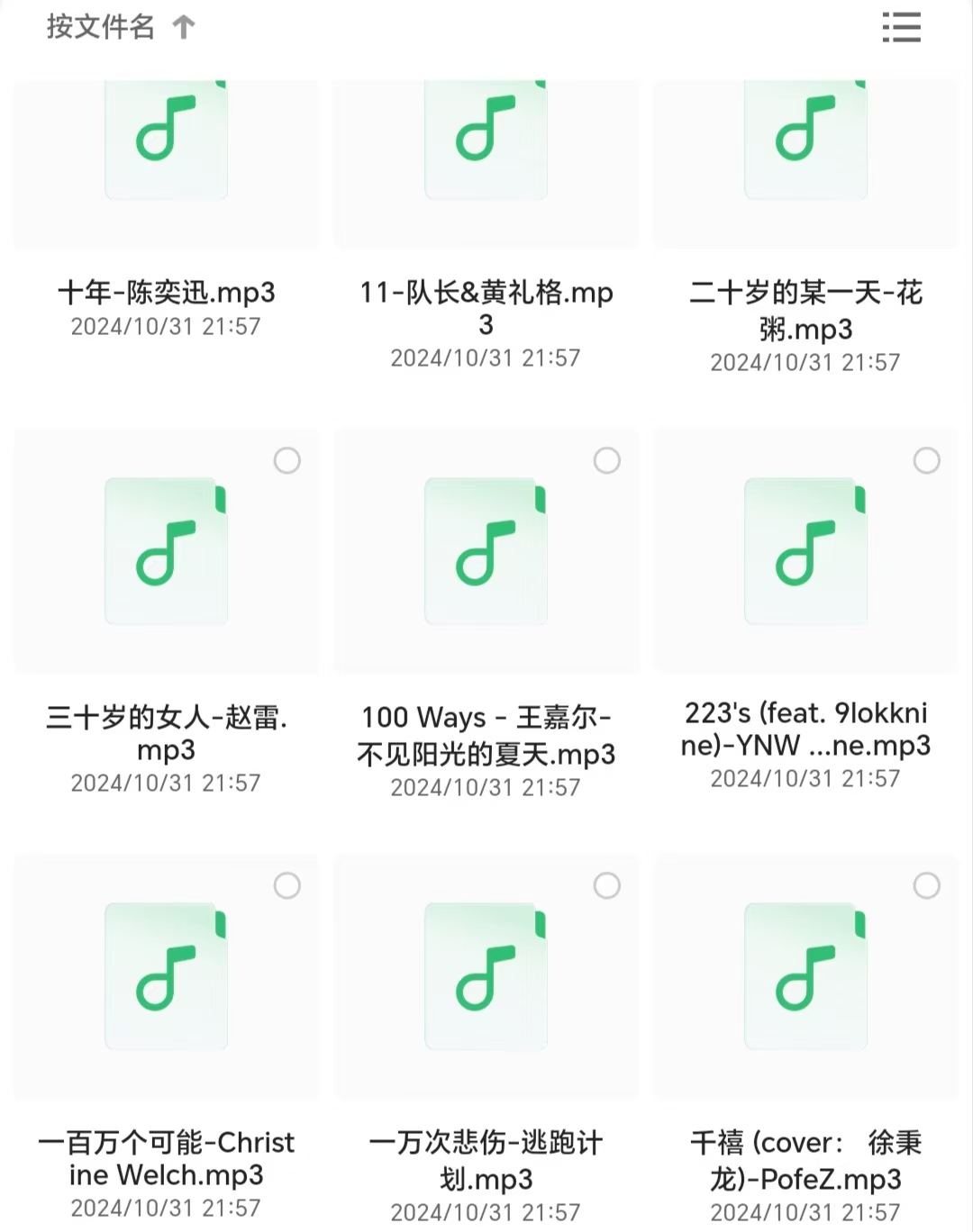The image size is (973, 1232).
Task: Select the checkbox on 三十岁的女人-赵雷.mp3
Action: 287,460
